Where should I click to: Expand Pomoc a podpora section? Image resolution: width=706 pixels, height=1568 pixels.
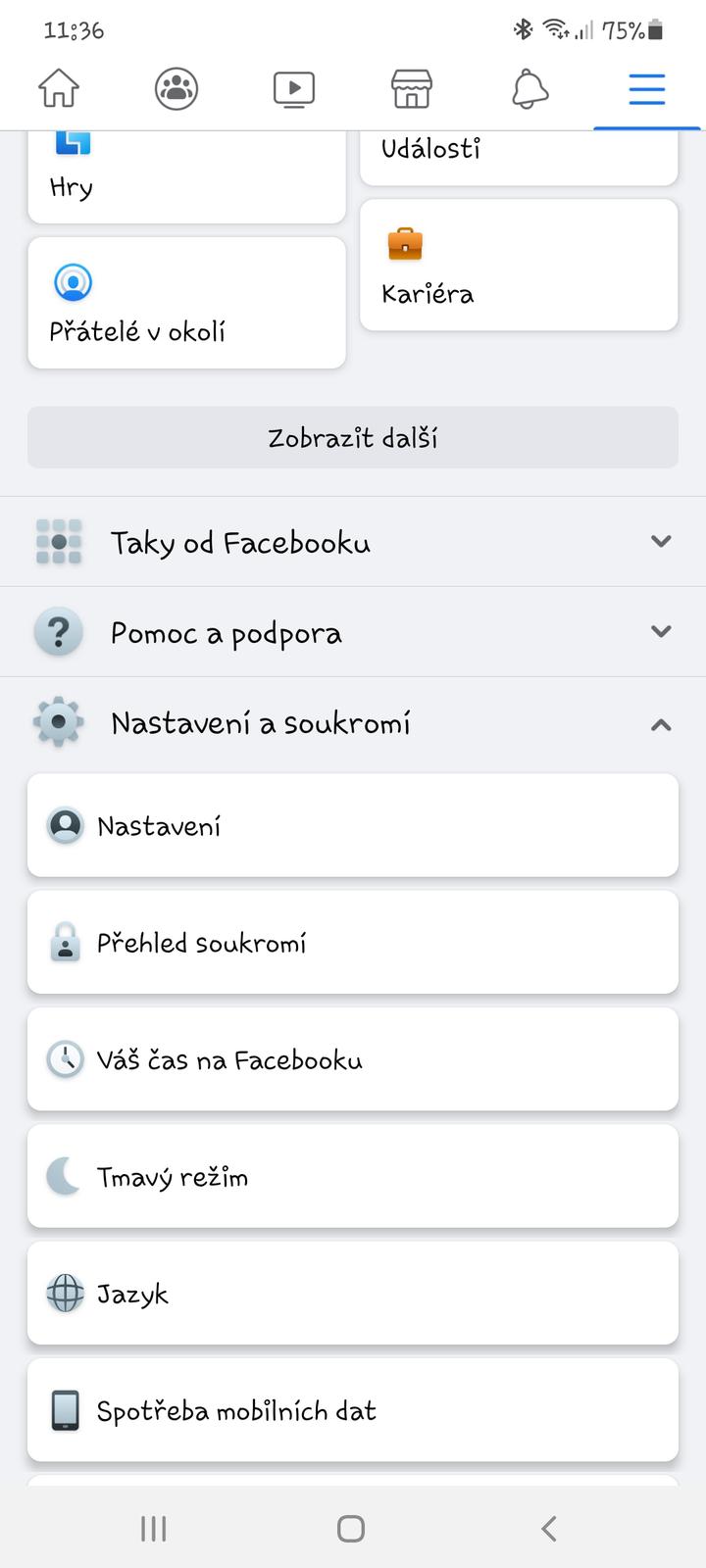[353, 632]
